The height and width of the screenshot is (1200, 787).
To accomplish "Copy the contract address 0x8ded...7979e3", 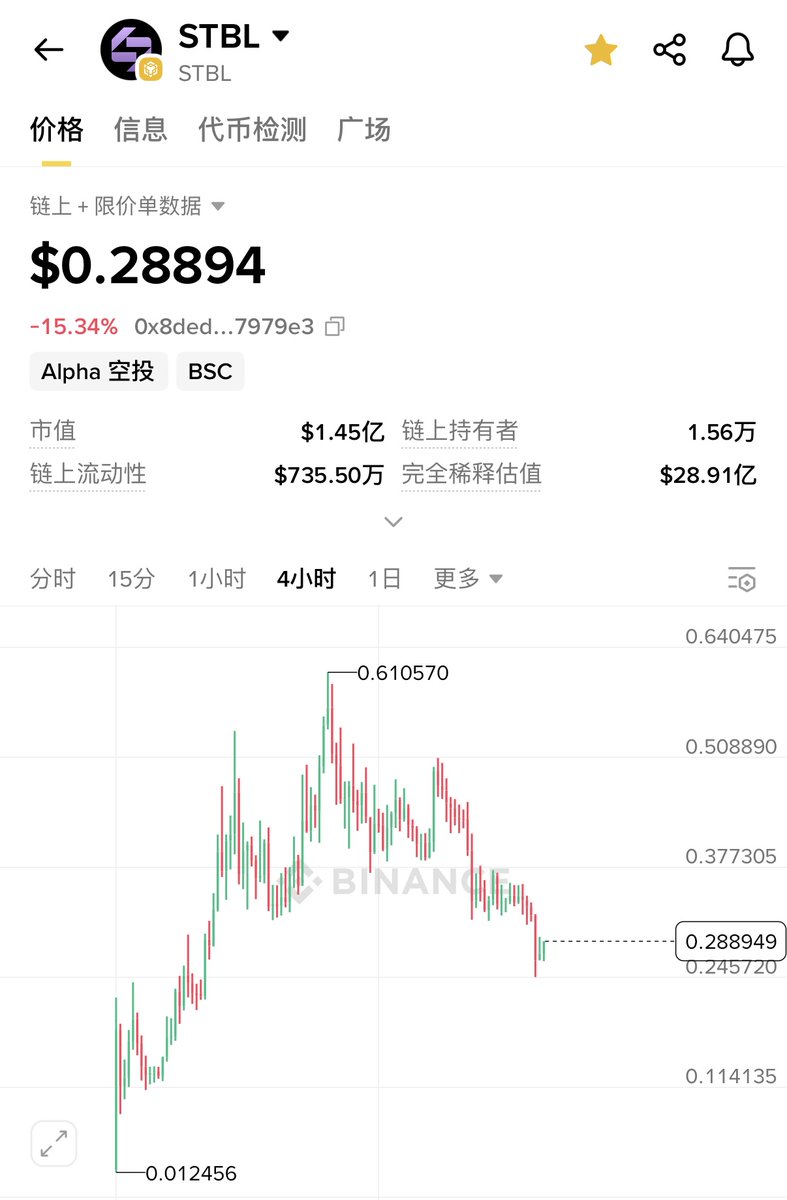I will [336, 326].
